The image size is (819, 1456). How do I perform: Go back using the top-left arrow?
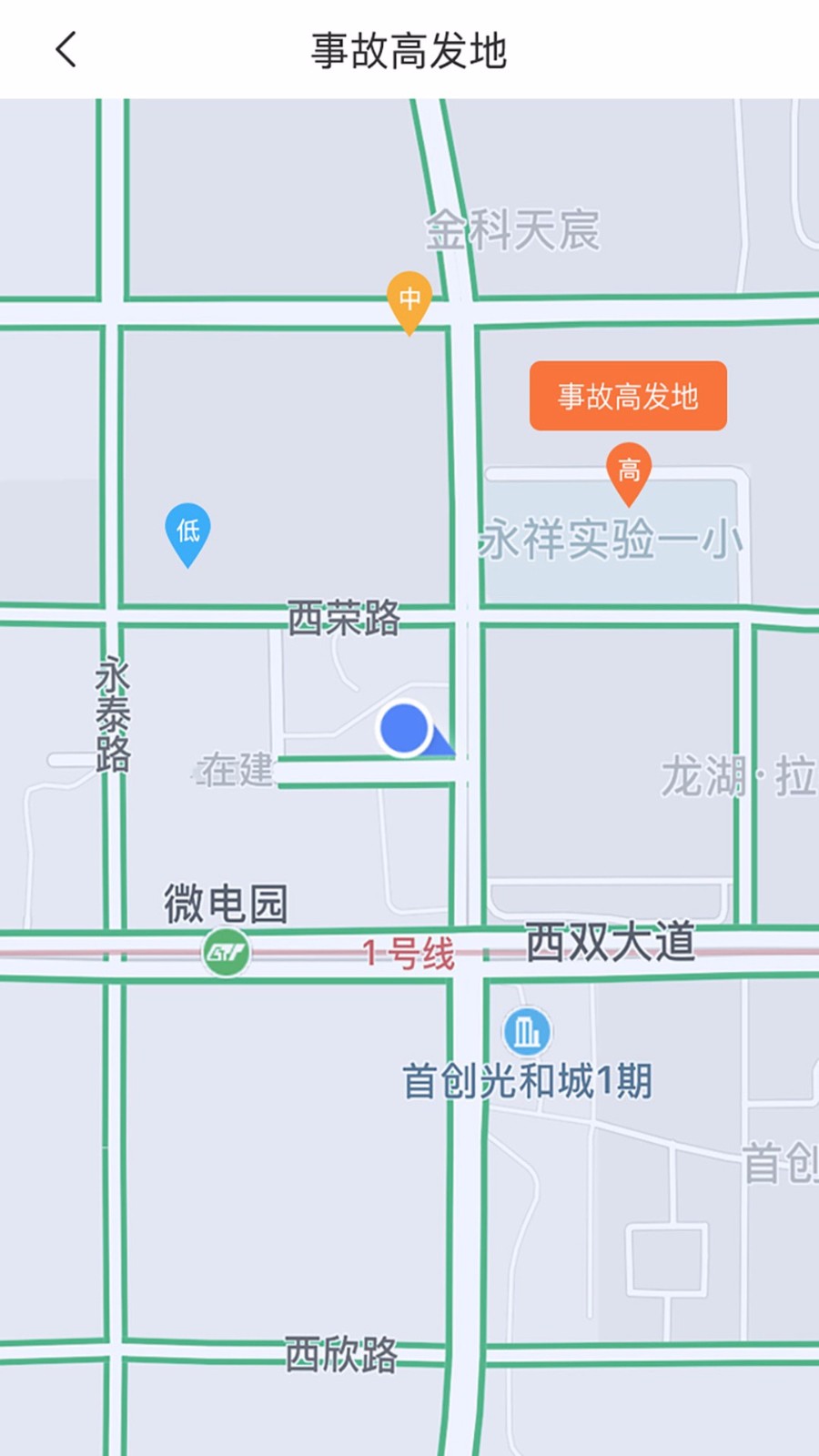66,50
